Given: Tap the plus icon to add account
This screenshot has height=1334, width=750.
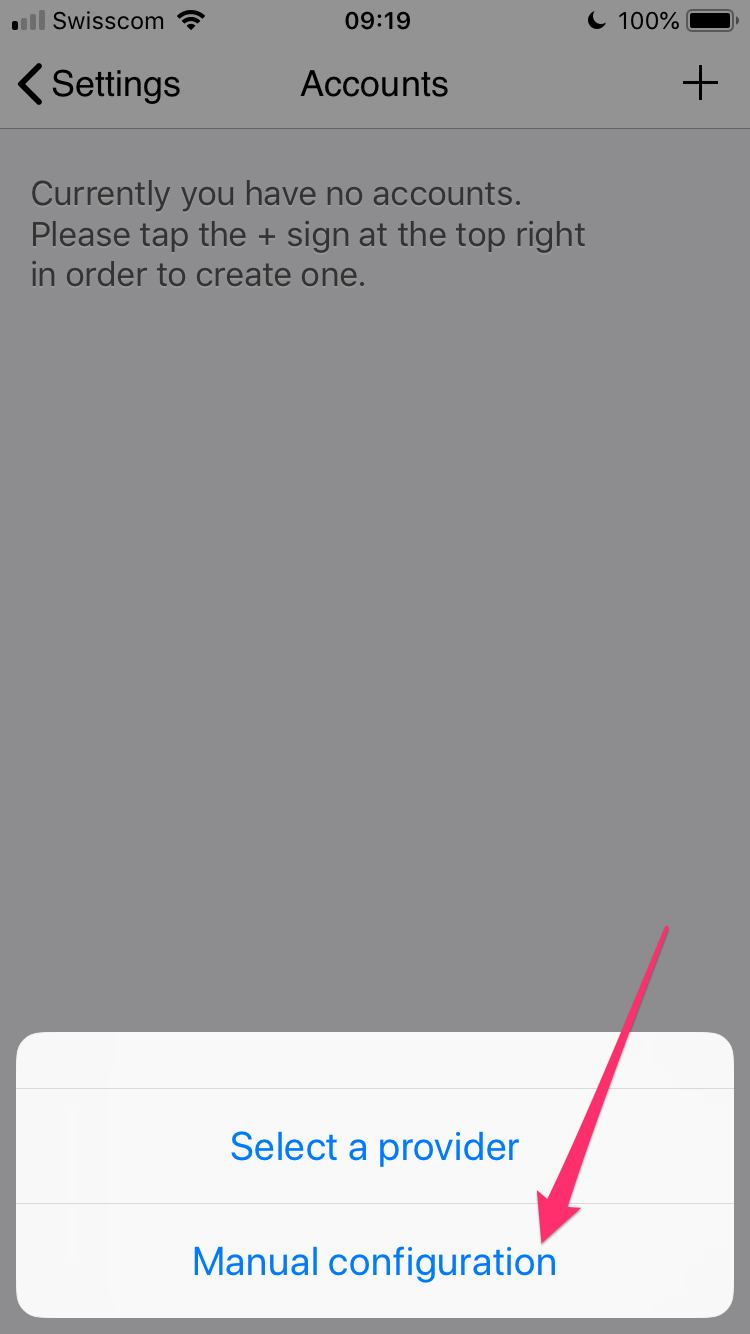Looking at the screenshot, I should [x=700, y=83].
